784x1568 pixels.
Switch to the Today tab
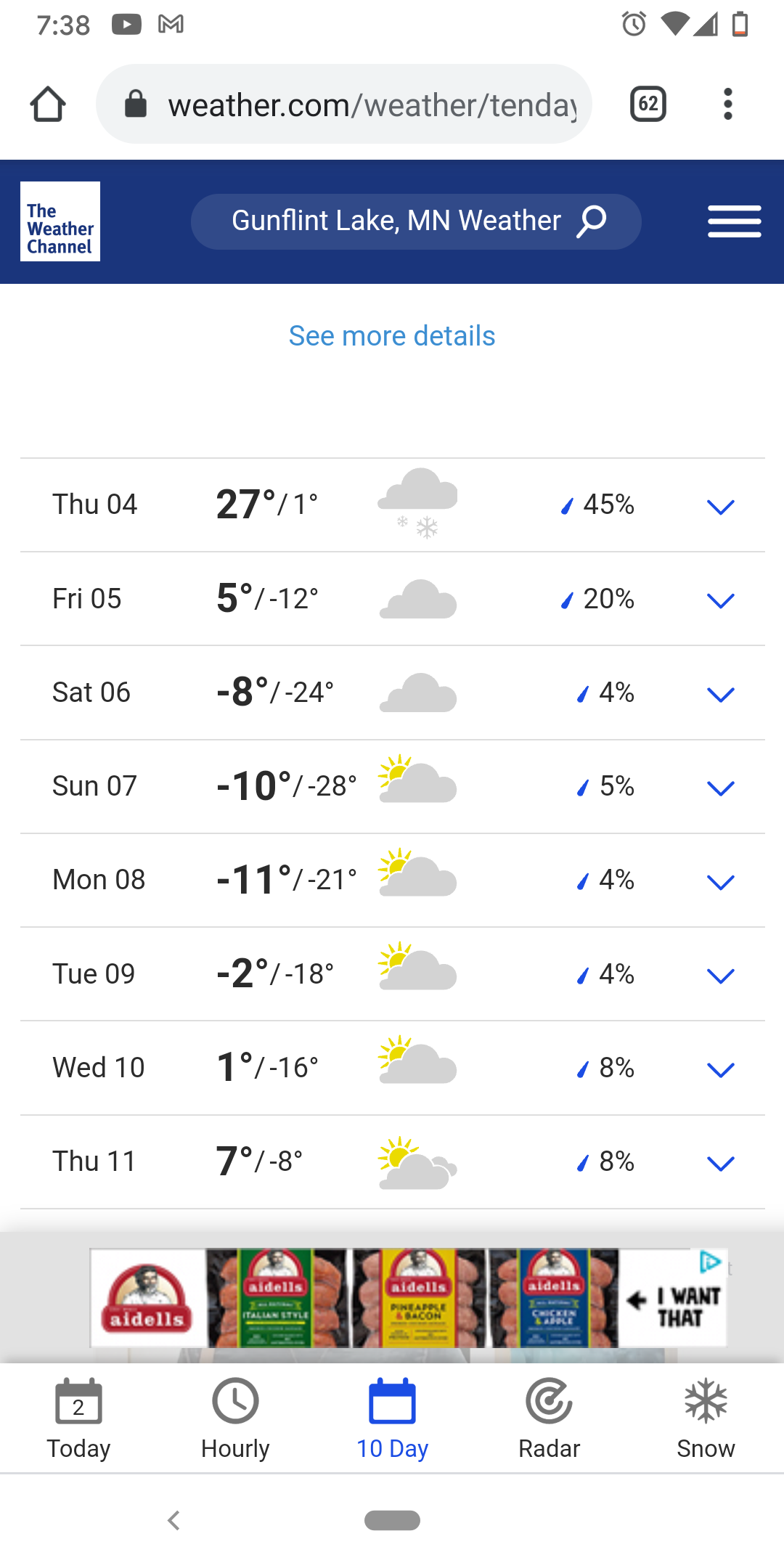pyautogui.click(x=78, y=1418)
